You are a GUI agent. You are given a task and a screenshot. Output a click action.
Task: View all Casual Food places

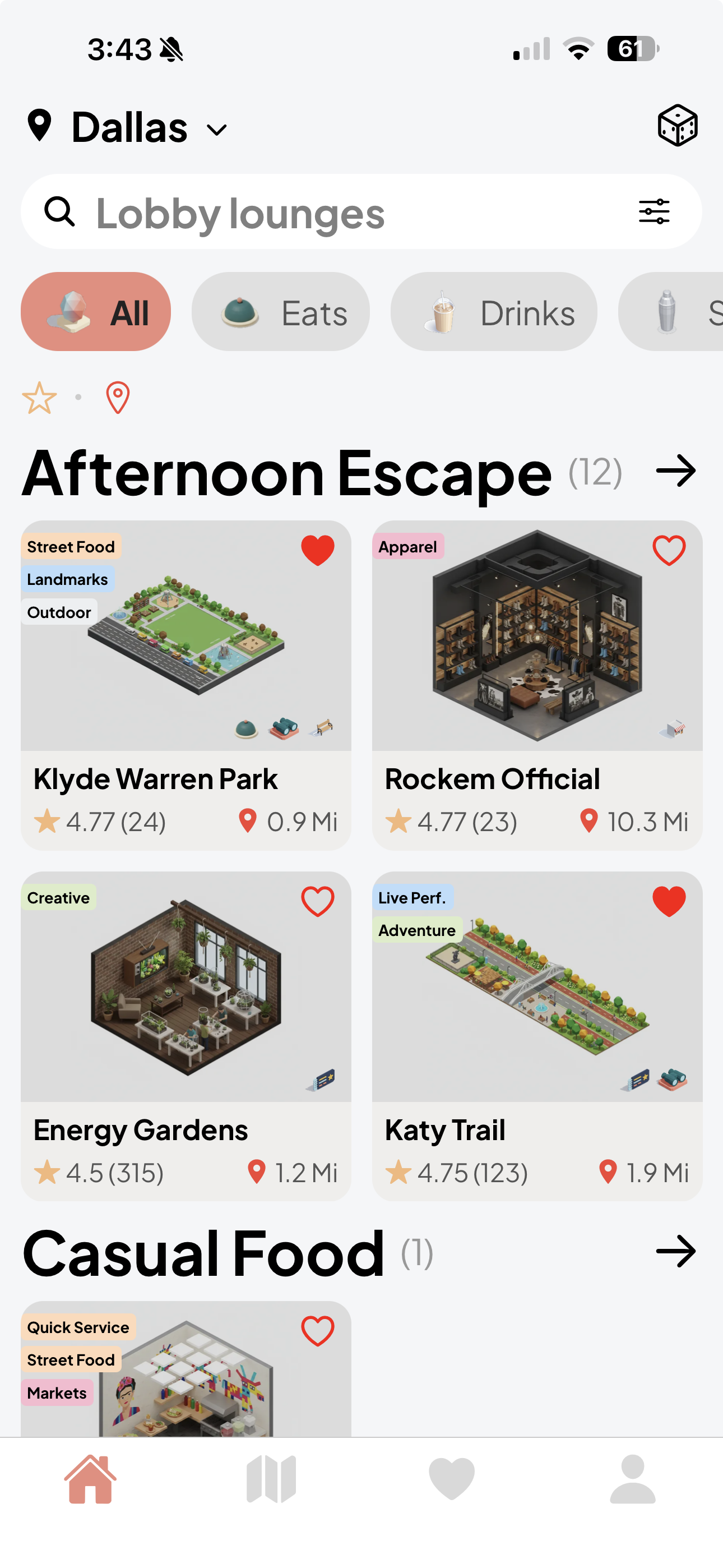(675, 1252)
